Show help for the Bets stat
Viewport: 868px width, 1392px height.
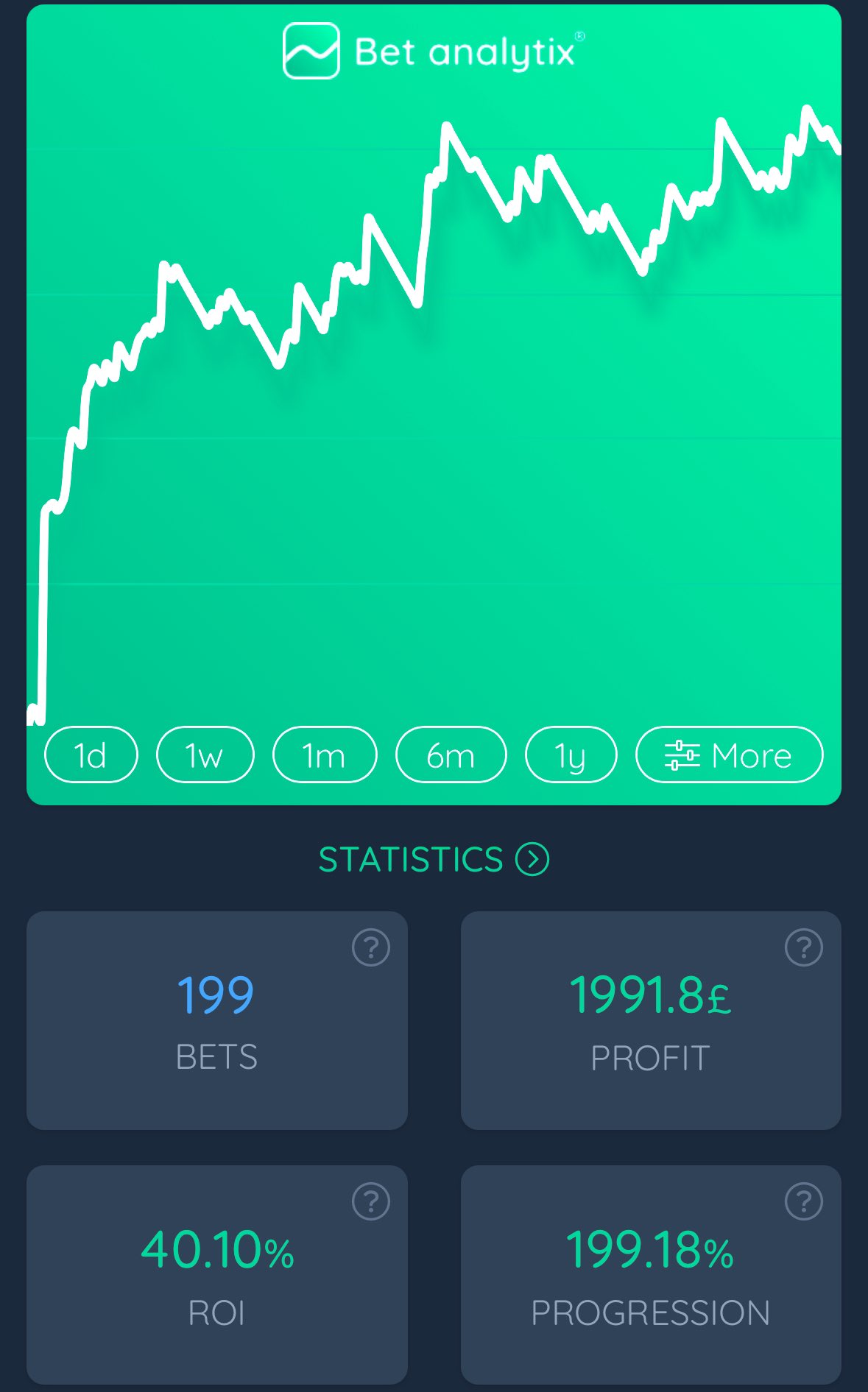click(371, 947)
